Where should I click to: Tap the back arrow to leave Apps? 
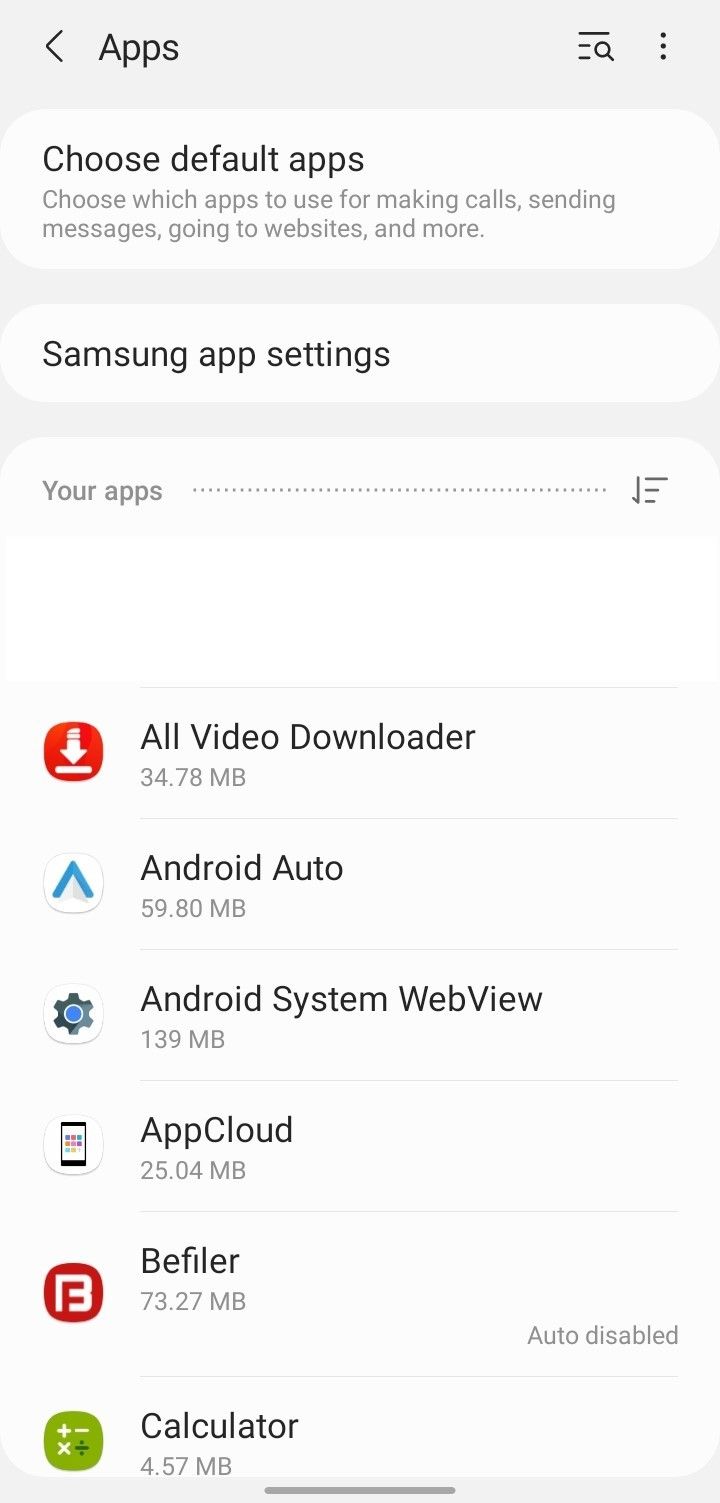(x=53, y=46)
